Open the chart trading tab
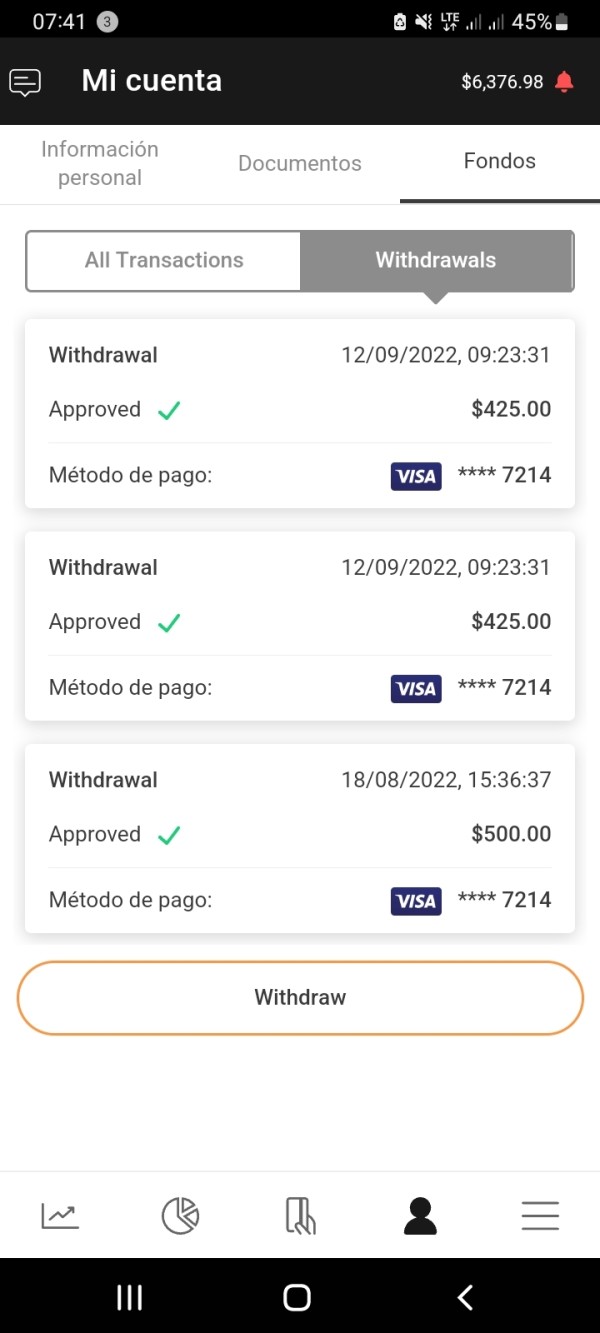600x1333 pixels. click(x=60, y=1216)
